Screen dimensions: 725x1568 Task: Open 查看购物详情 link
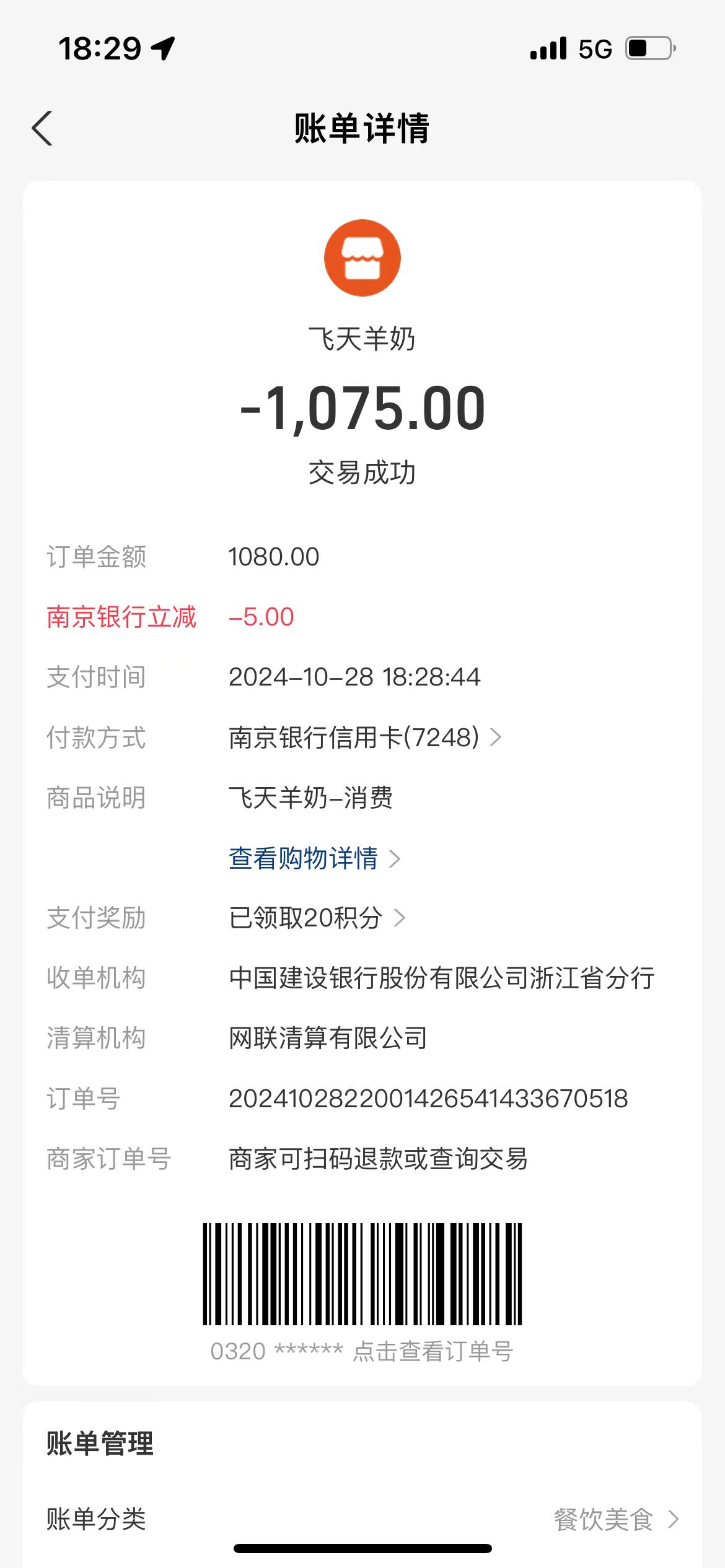314,858
